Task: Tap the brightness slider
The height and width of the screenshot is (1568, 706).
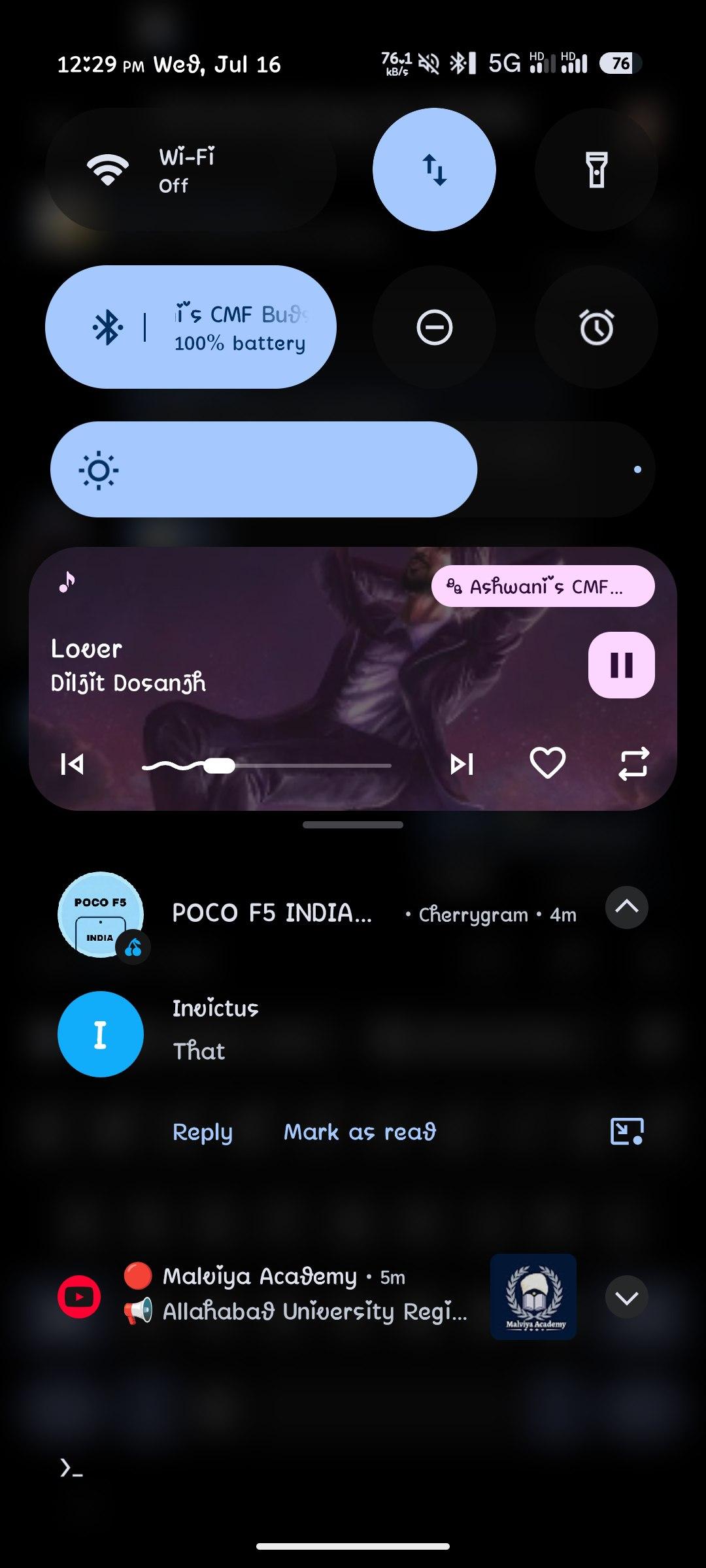Action: [x=352, y=470]
